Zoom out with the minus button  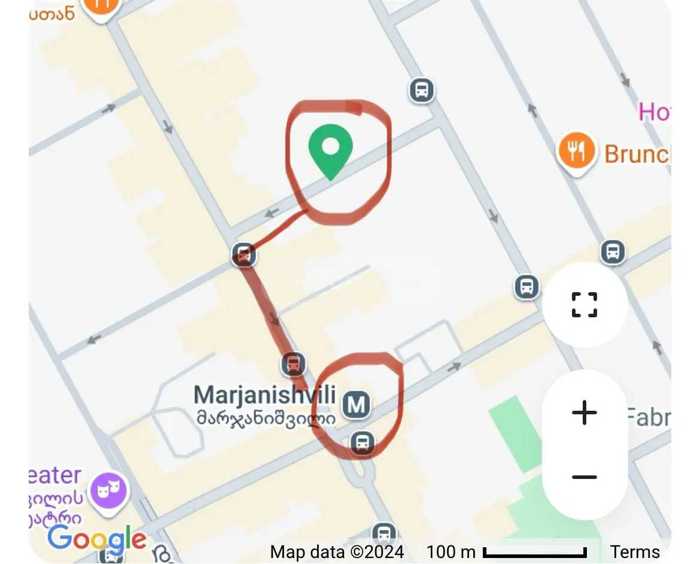(x=584, y=477)
